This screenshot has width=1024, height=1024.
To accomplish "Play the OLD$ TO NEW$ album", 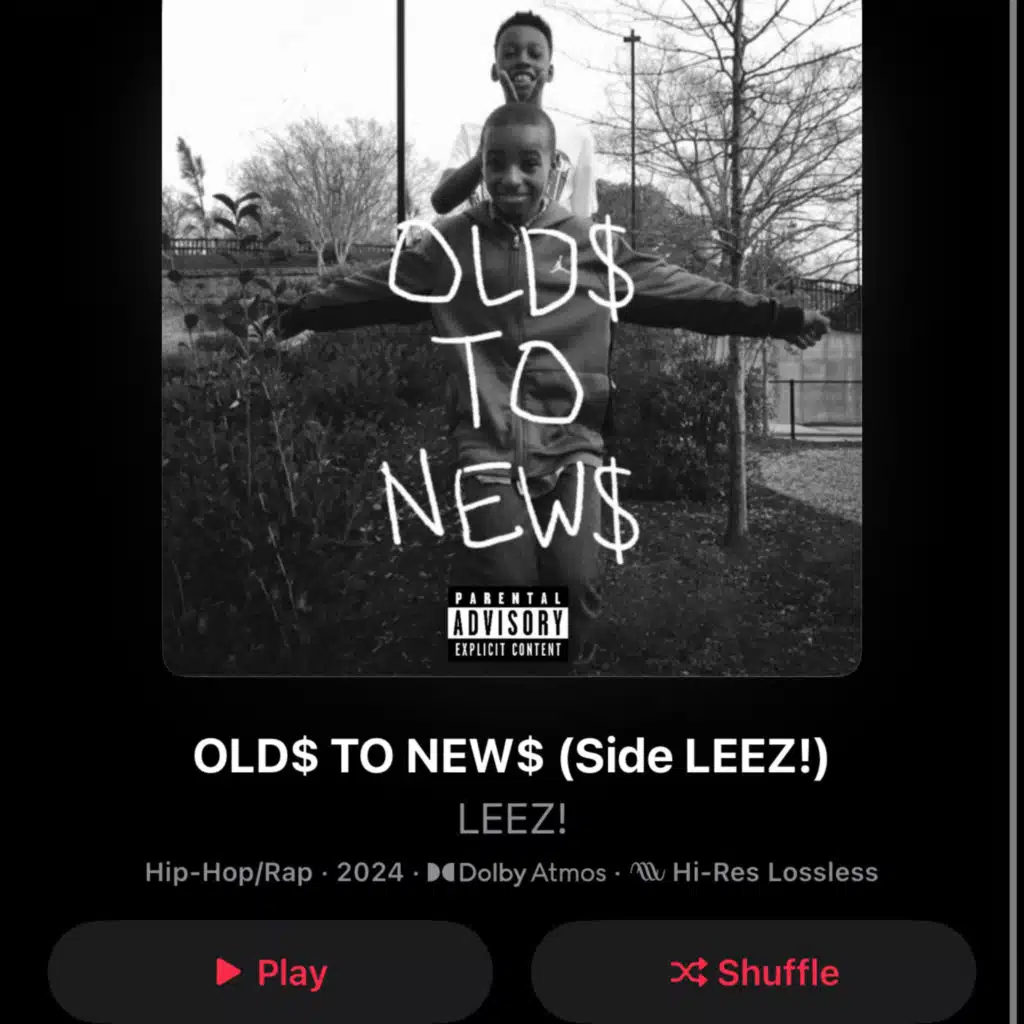I will pos(270,972).
